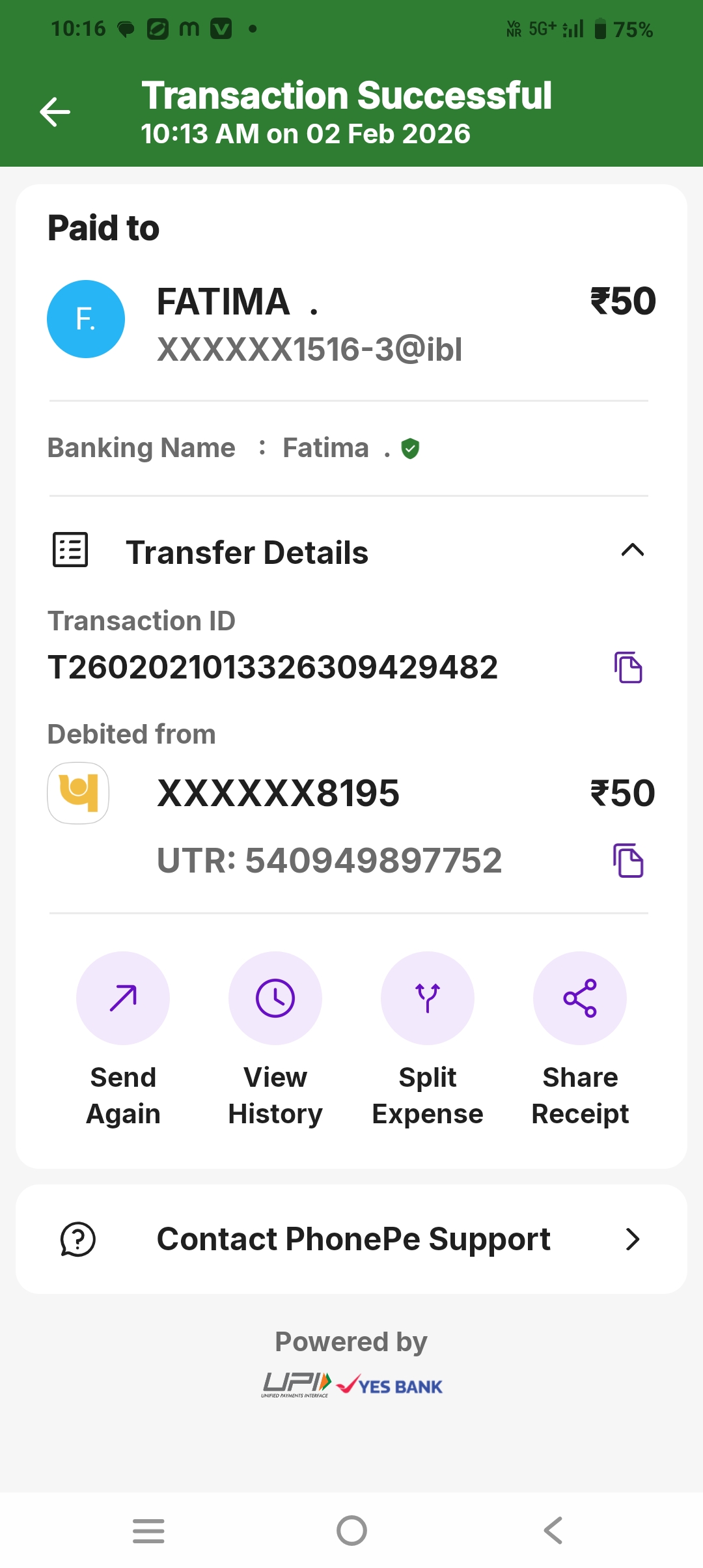Copy the UTR number
Screen dimensions: 703x1568
628,860
